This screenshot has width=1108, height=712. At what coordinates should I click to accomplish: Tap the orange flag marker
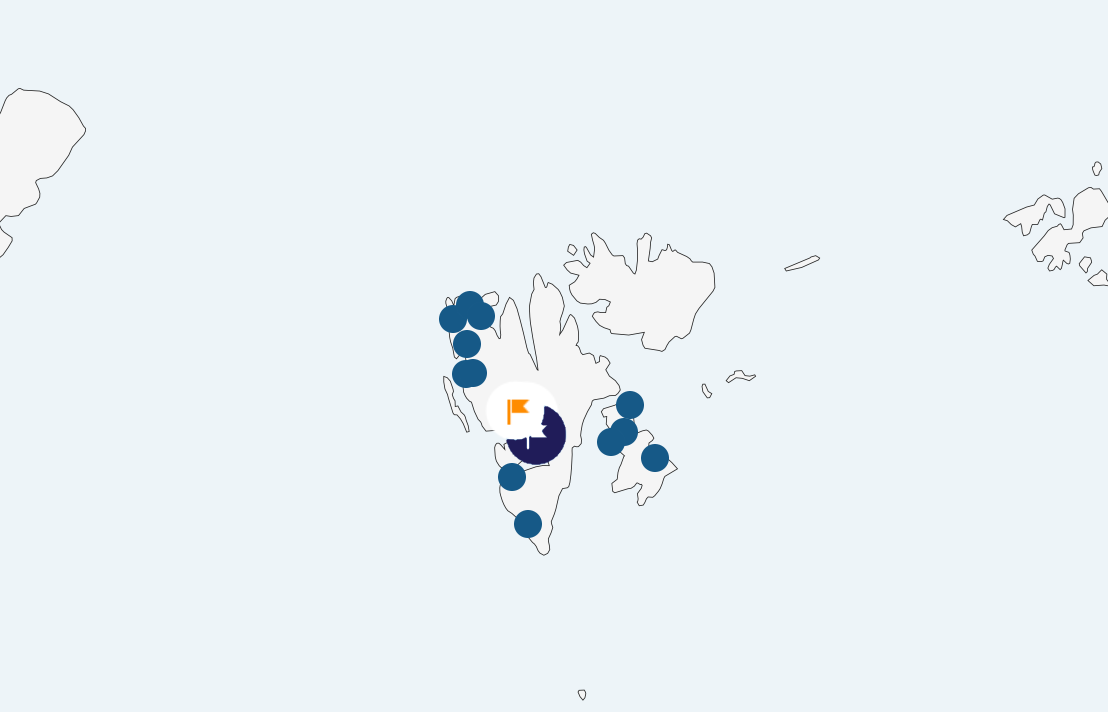(518, 411)
